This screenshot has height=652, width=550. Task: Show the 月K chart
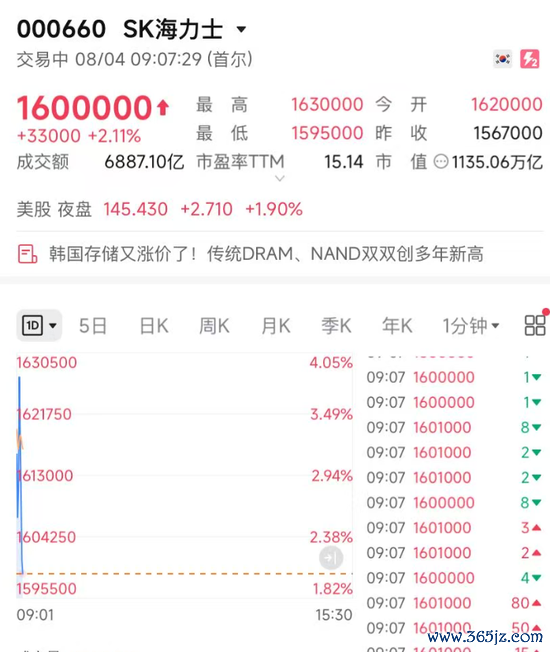point(276,326)
